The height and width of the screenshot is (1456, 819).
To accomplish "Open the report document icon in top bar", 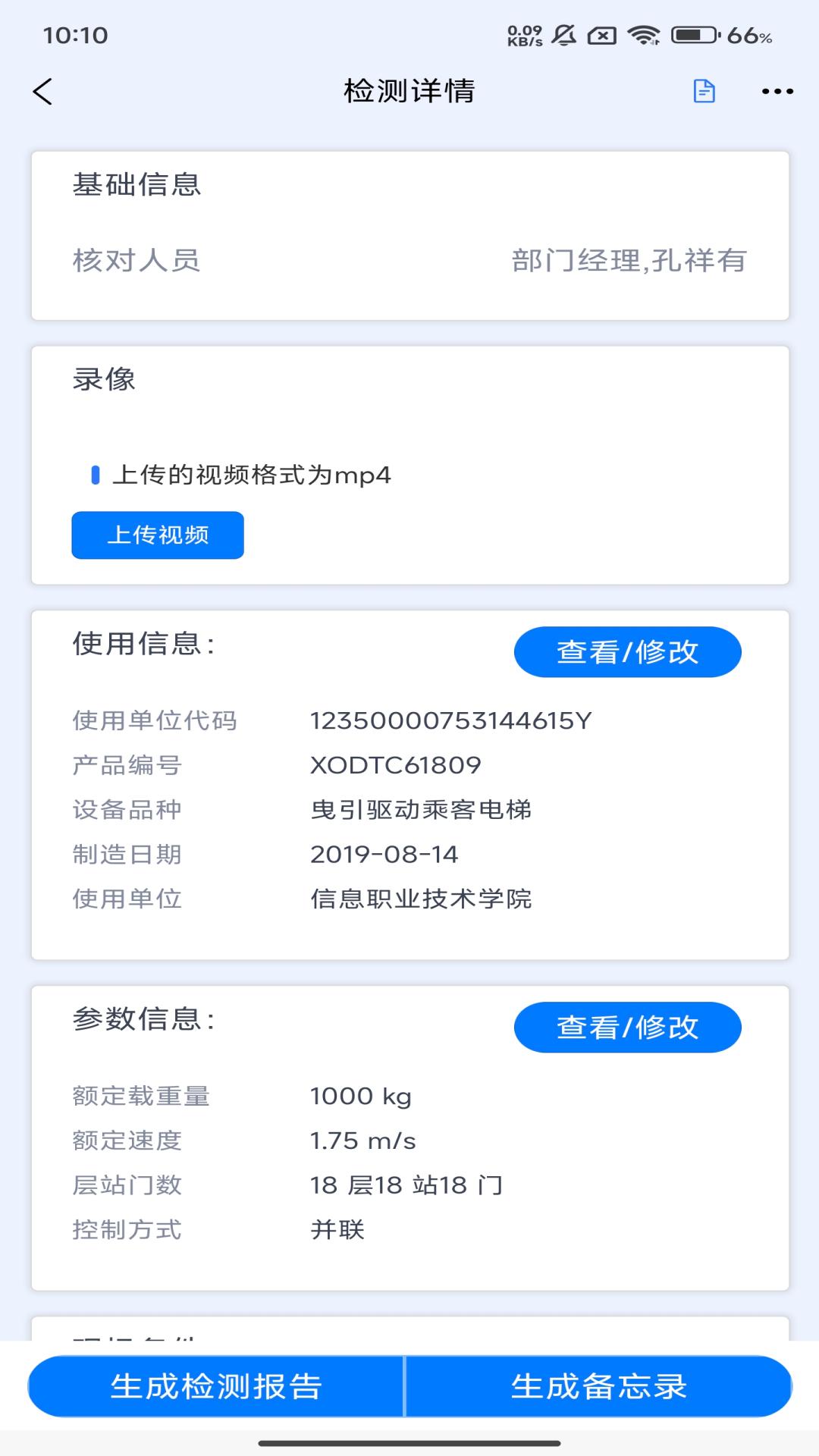I will pos(703,90).
